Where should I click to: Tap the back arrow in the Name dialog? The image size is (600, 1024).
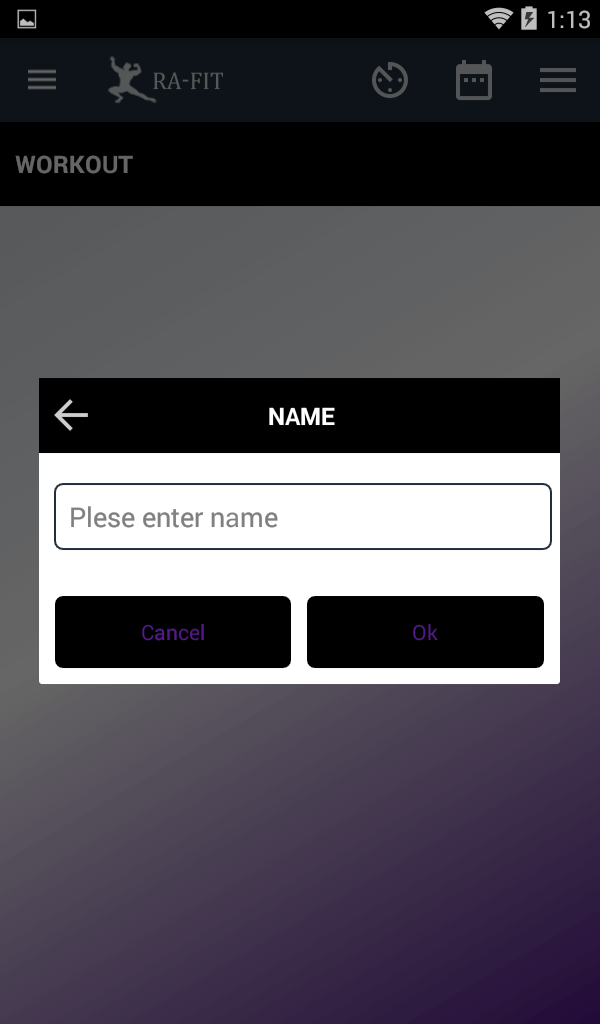click(x=71, y=415)
